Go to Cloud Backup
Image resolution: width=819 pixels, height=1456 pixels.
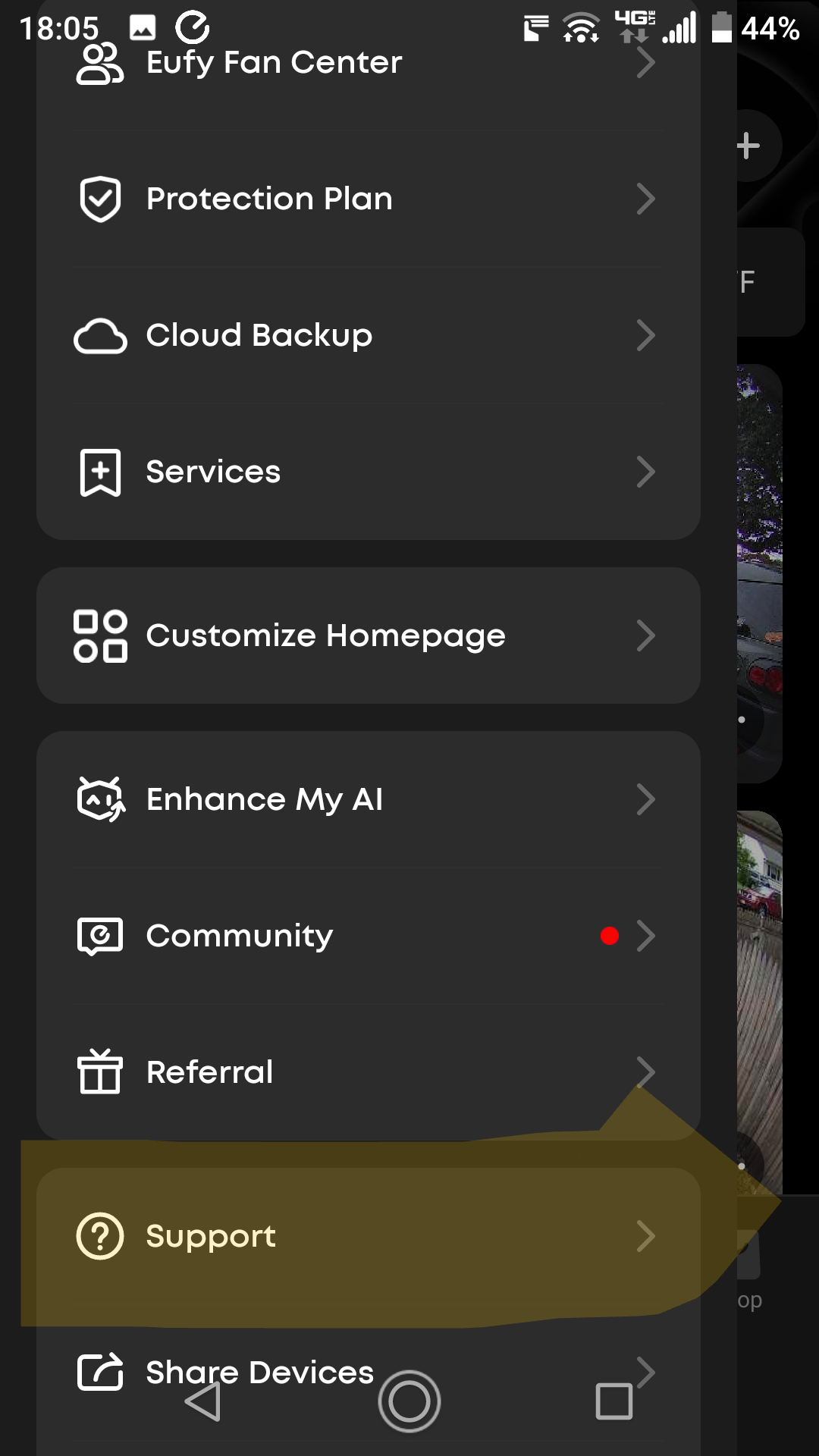tap(259, 335)
